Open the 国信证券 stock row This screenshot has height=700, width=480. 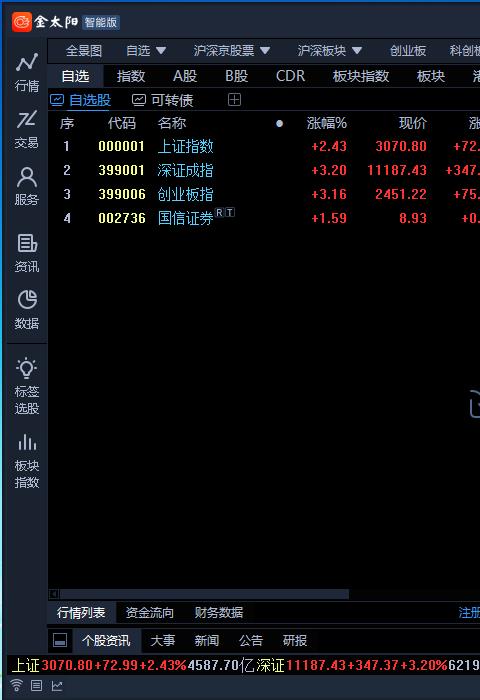(263, 218)
